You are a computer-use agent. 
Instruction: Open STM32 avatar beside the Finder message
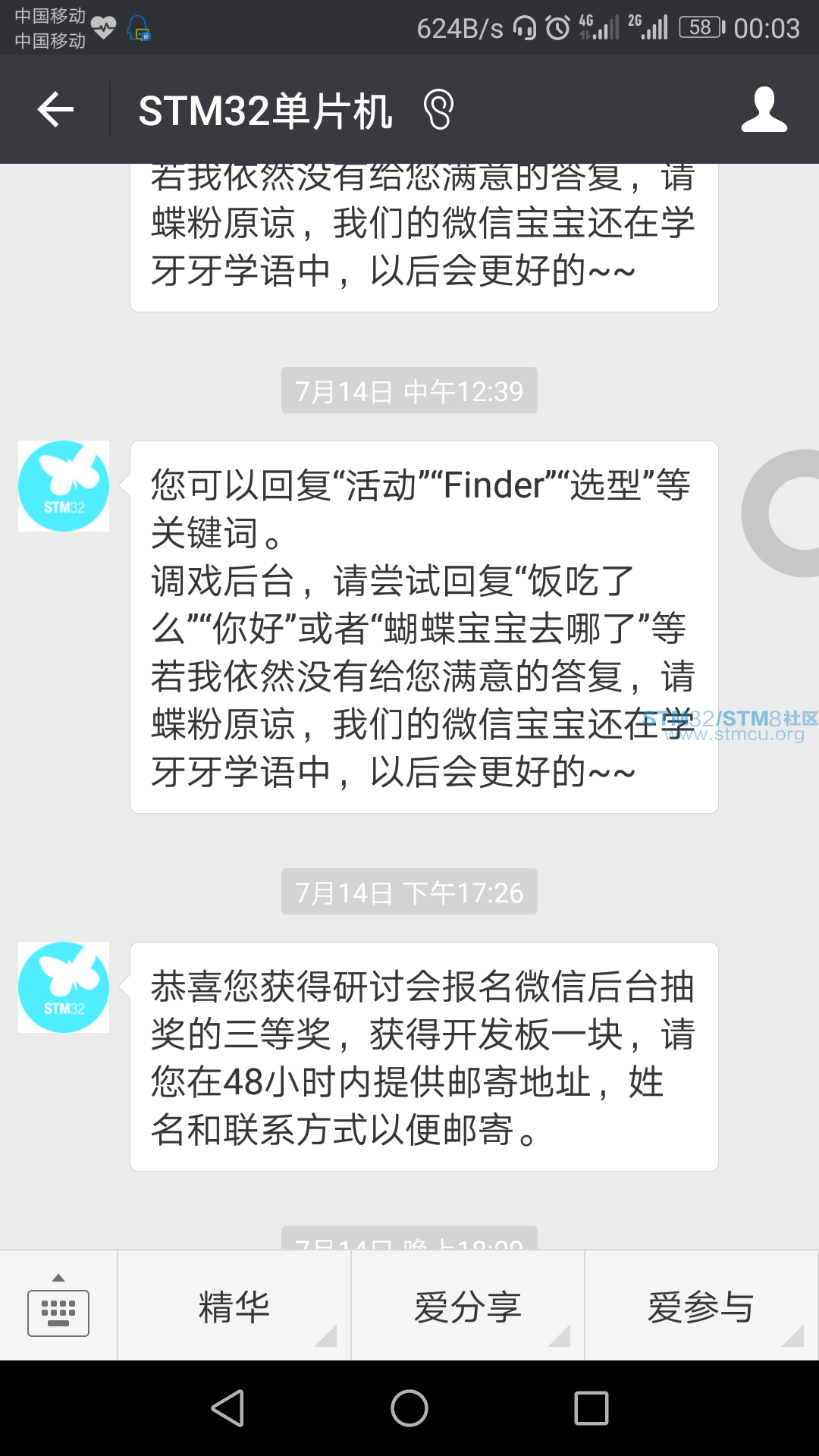point(64,486)
